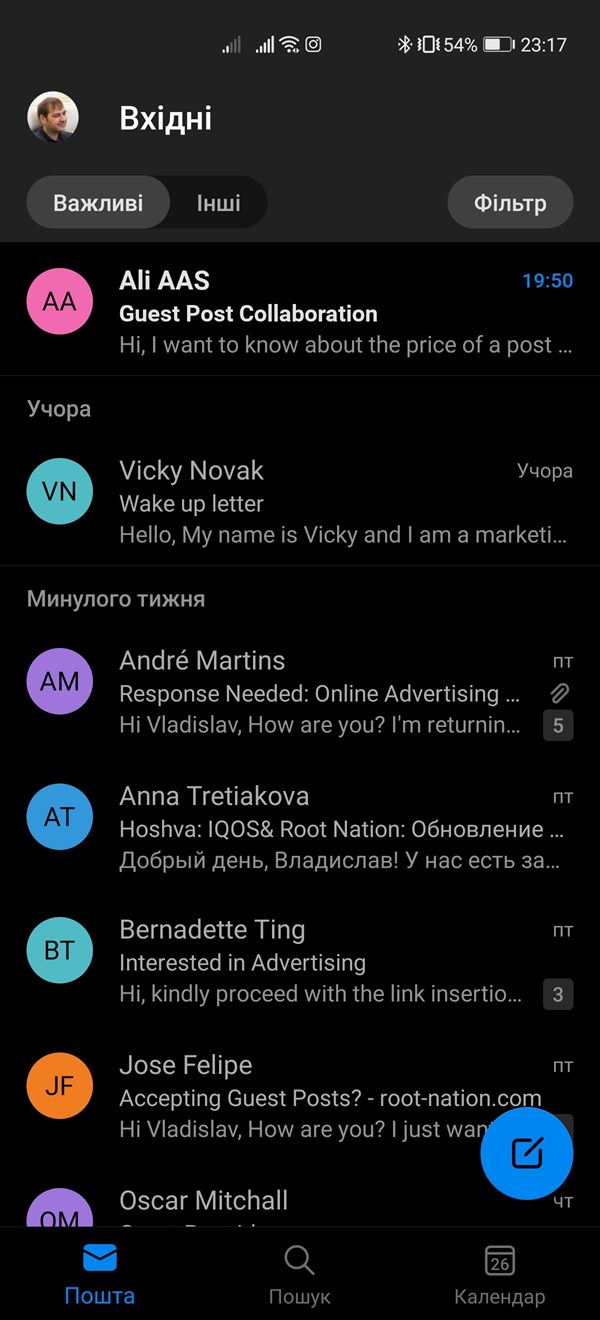Open the profile avatar menu
Viewport: 600px width, 1320px height.
click(53, 118)
